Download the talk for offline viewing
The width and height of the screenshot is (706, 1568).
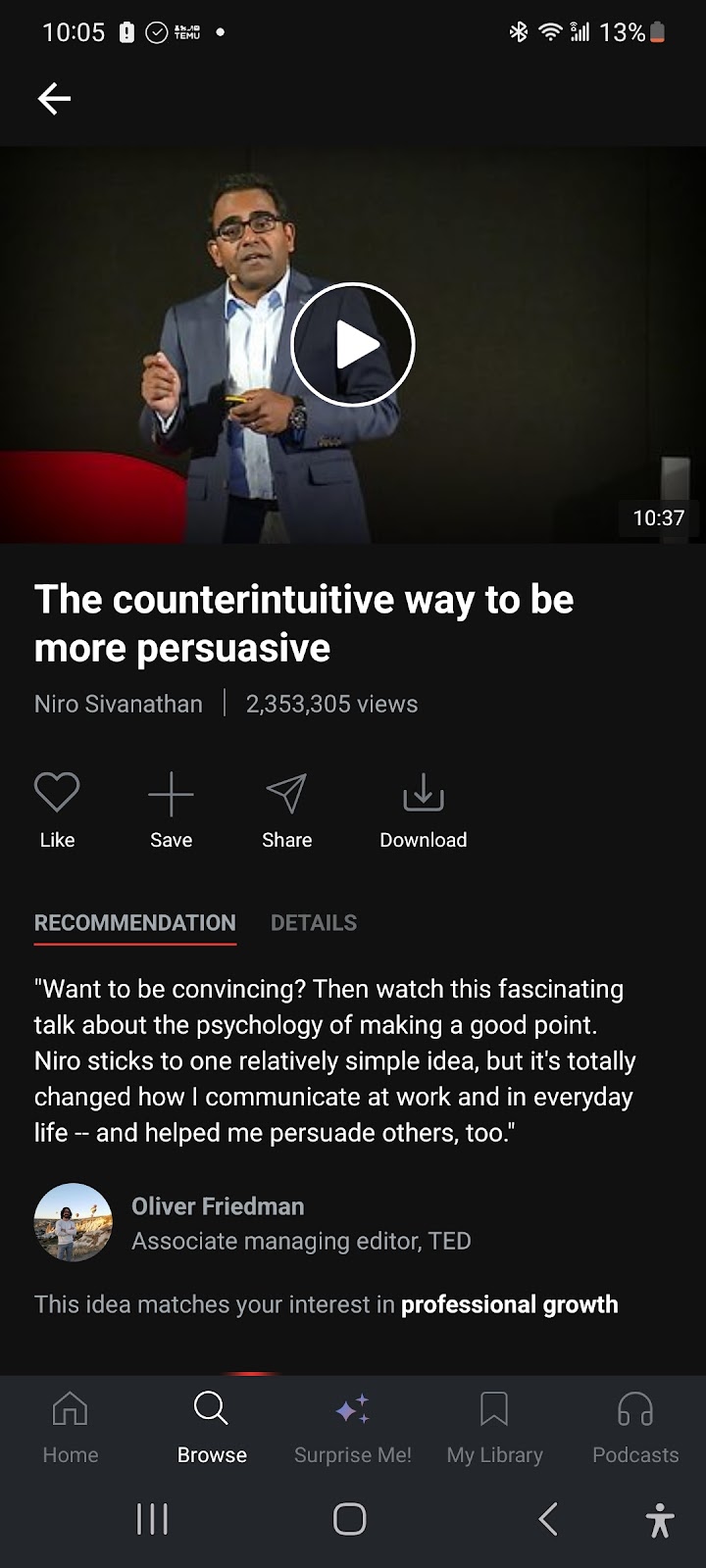coord(423,809)
